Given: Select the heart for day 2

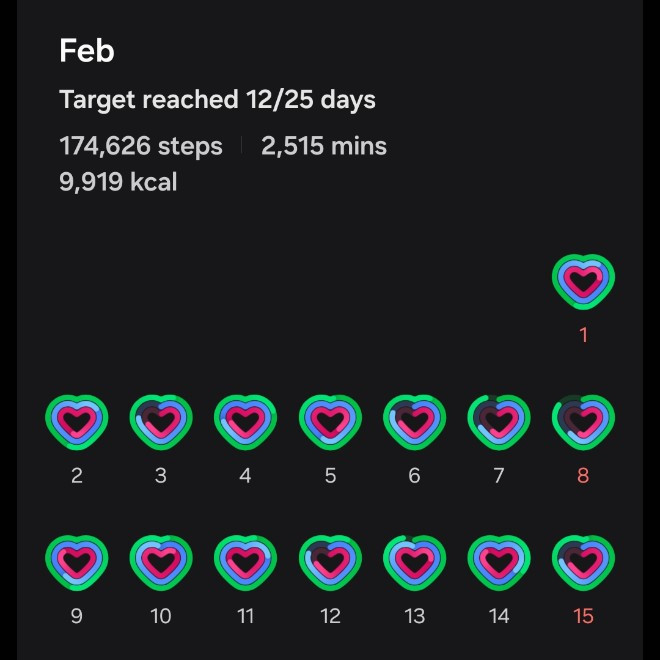Looking at the screenshot, I should pos(77,422).
